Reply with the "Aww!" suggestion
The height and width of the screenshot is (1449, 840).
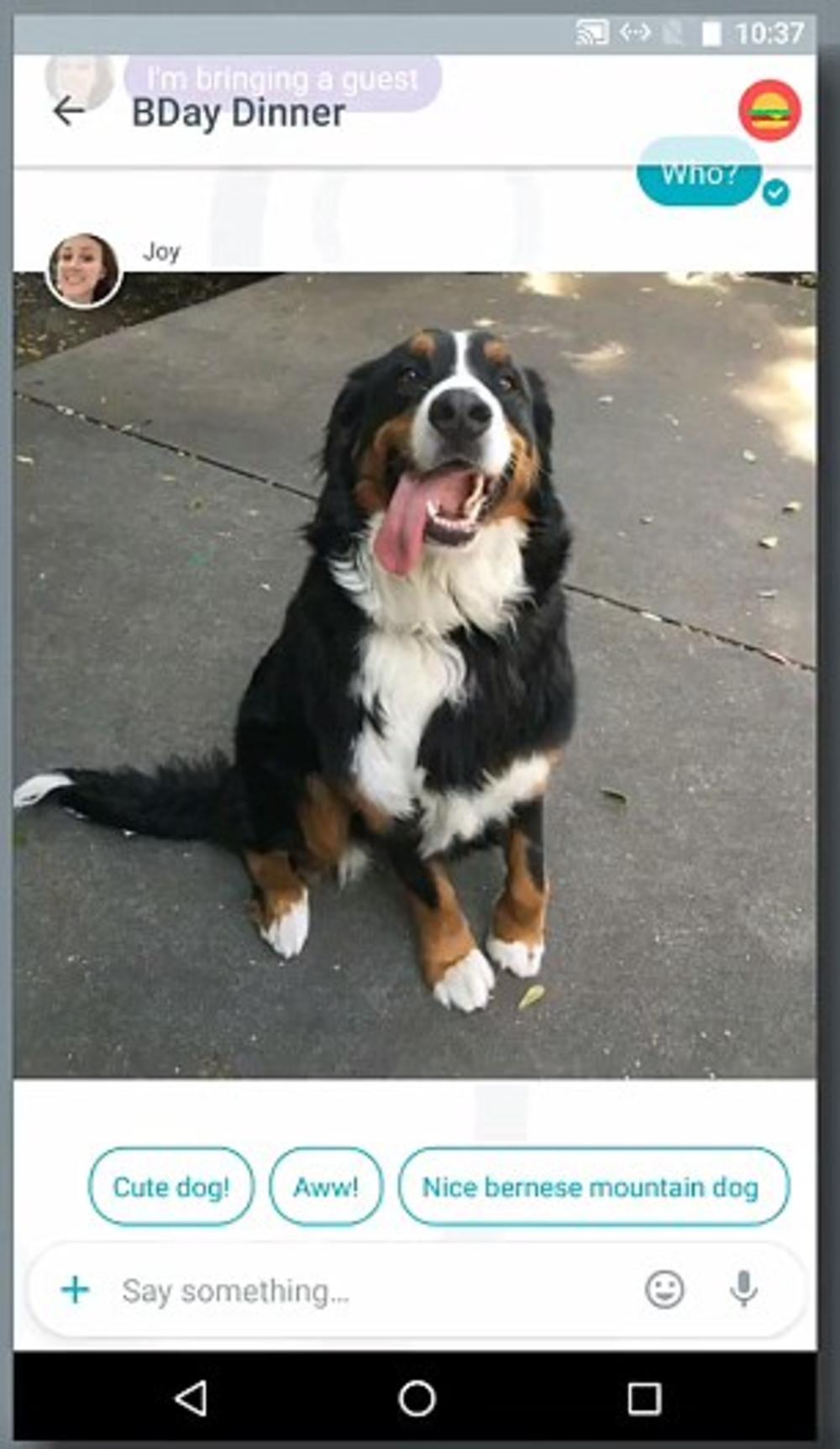326,1187
